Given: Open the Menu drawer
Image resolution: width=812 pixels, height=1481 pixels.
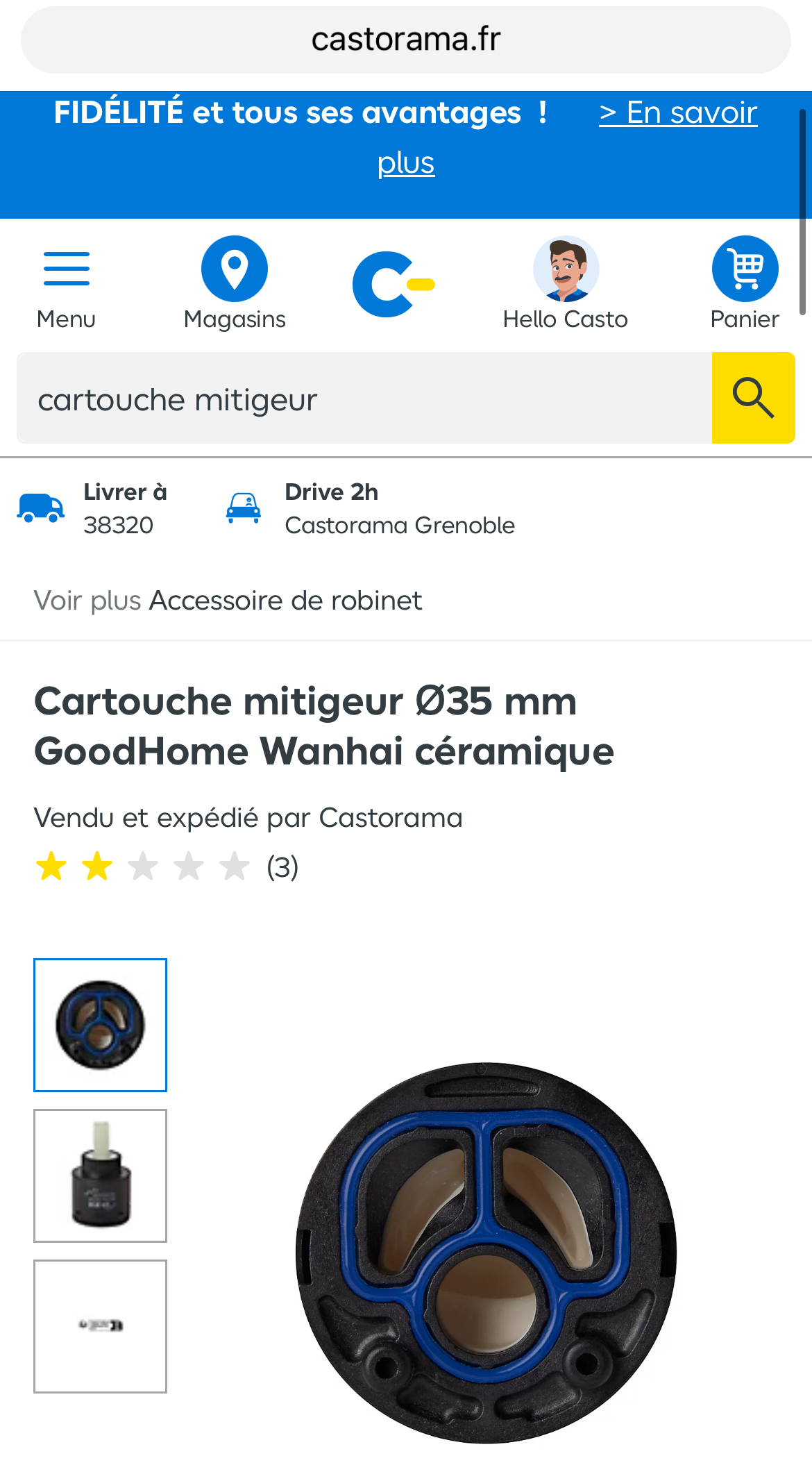Looking at the screenshot, I should [x=66, y=285].
